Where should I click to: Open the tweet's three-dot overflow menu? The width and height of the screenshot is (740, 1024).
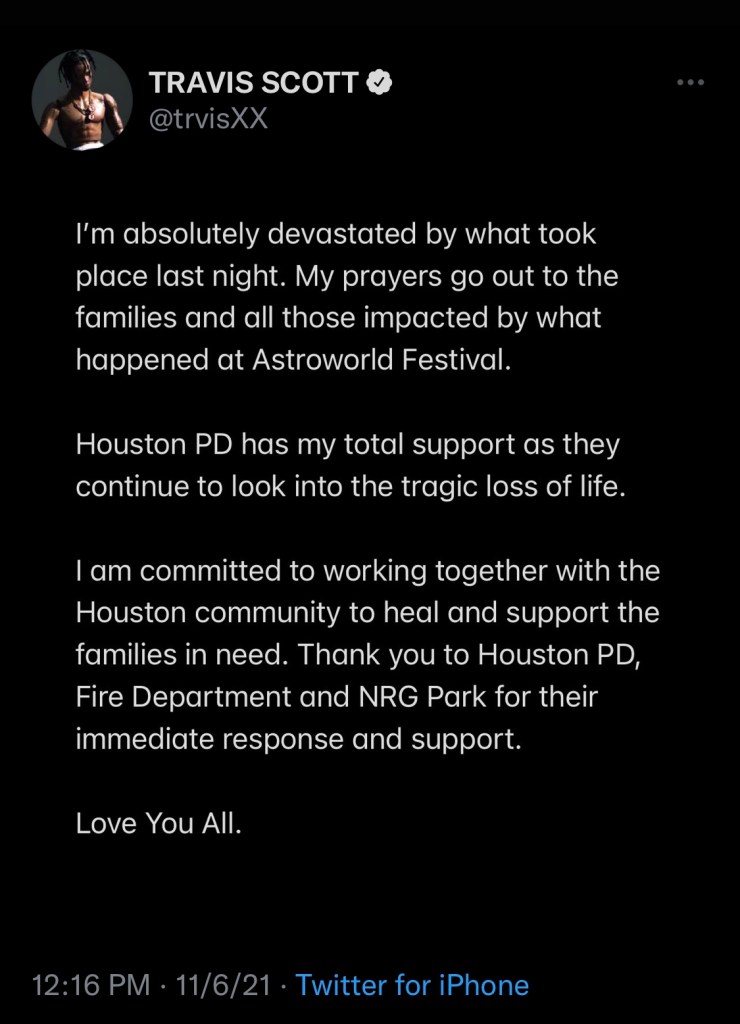point(691,82)
